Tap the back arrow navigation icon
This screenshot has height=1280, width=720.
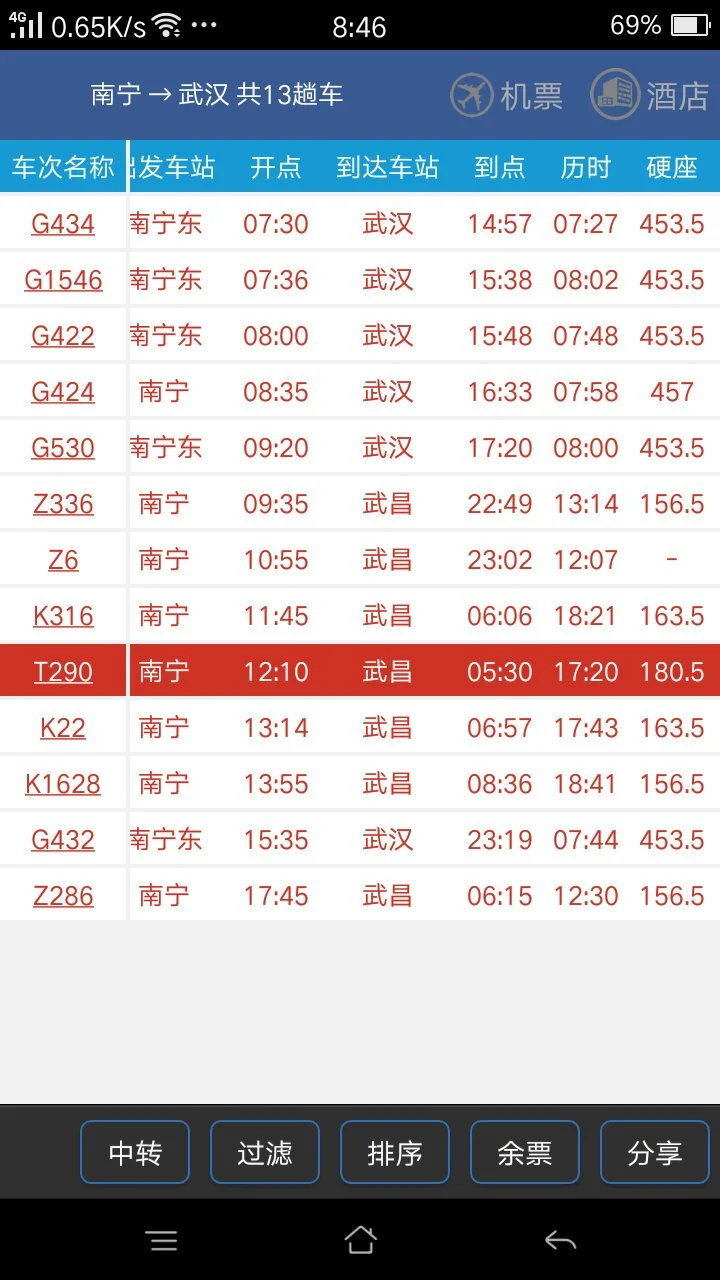(559, 1240)
